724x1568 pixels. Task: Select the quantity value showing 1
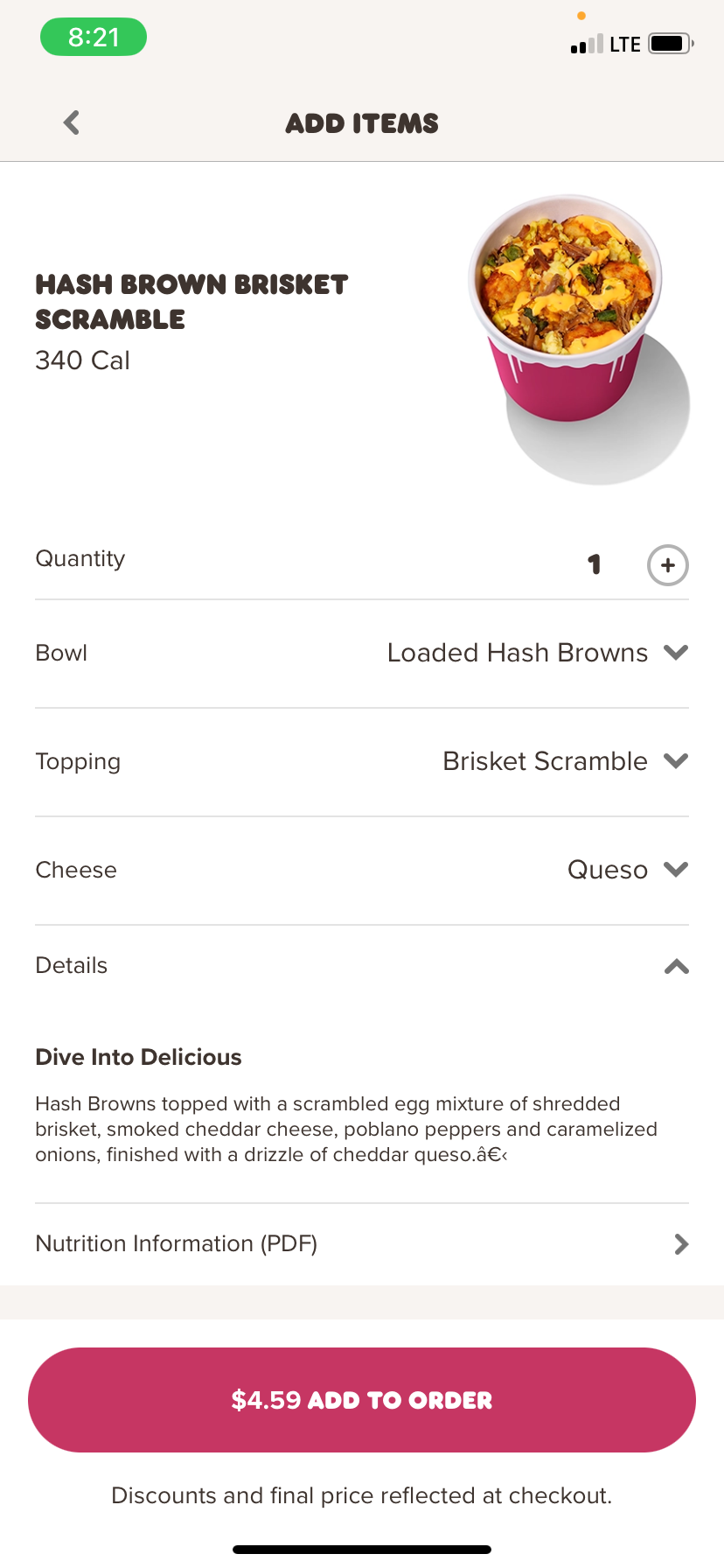pos(595,565)
